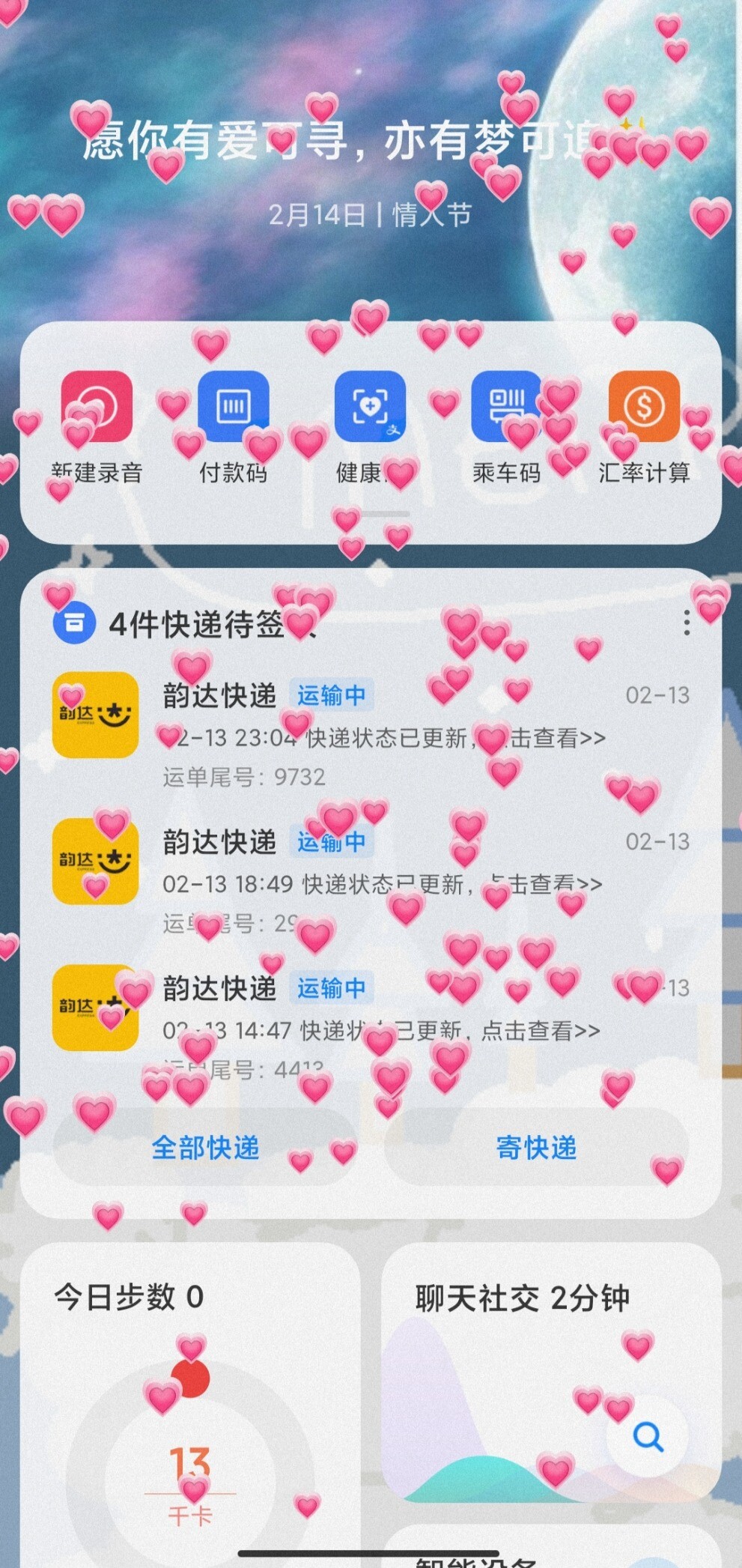The width and height of the screenshot is (742, 1568).
Task: Open the 健康码 health code shortcut
Action: pos(370,407)
